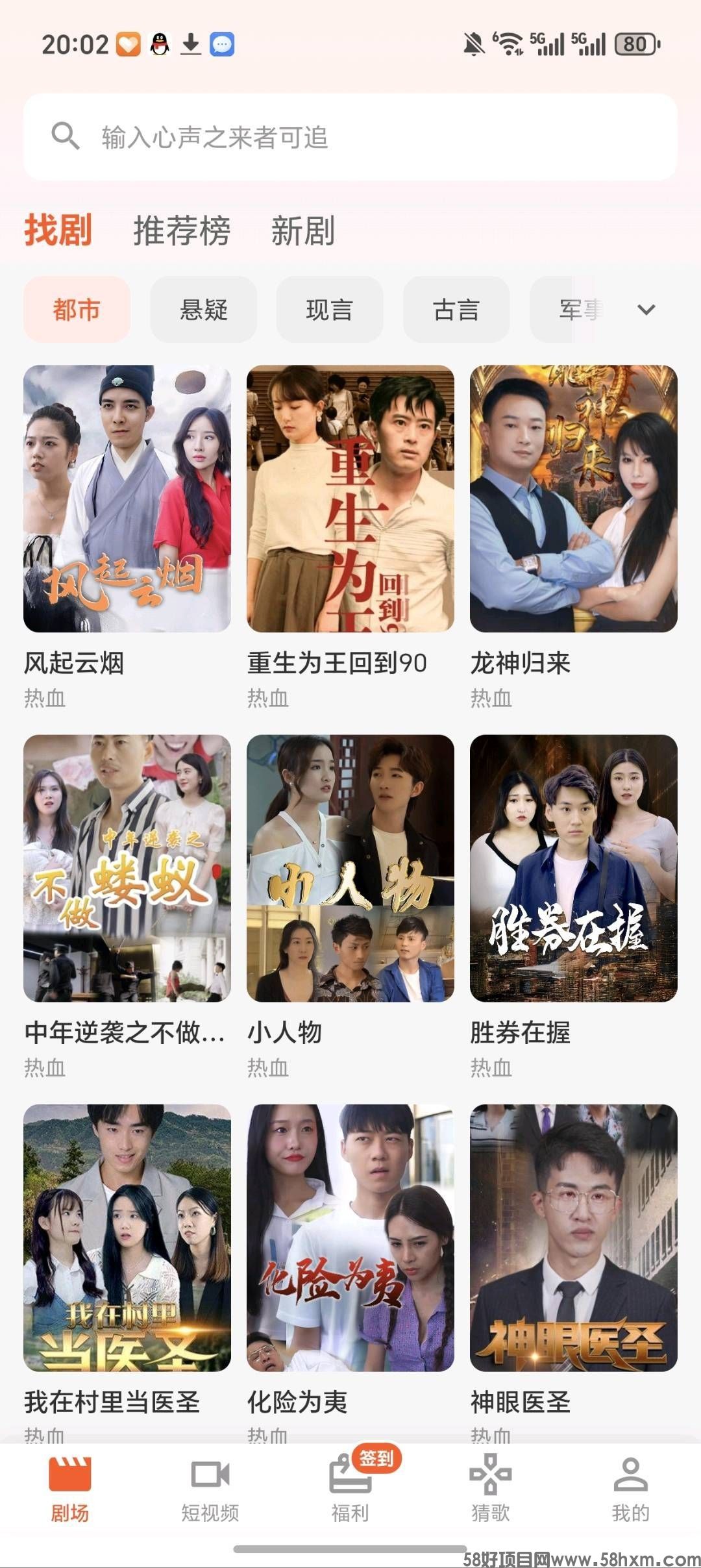
Task: Select the 古言 genre chip
Action: (456, 310)
